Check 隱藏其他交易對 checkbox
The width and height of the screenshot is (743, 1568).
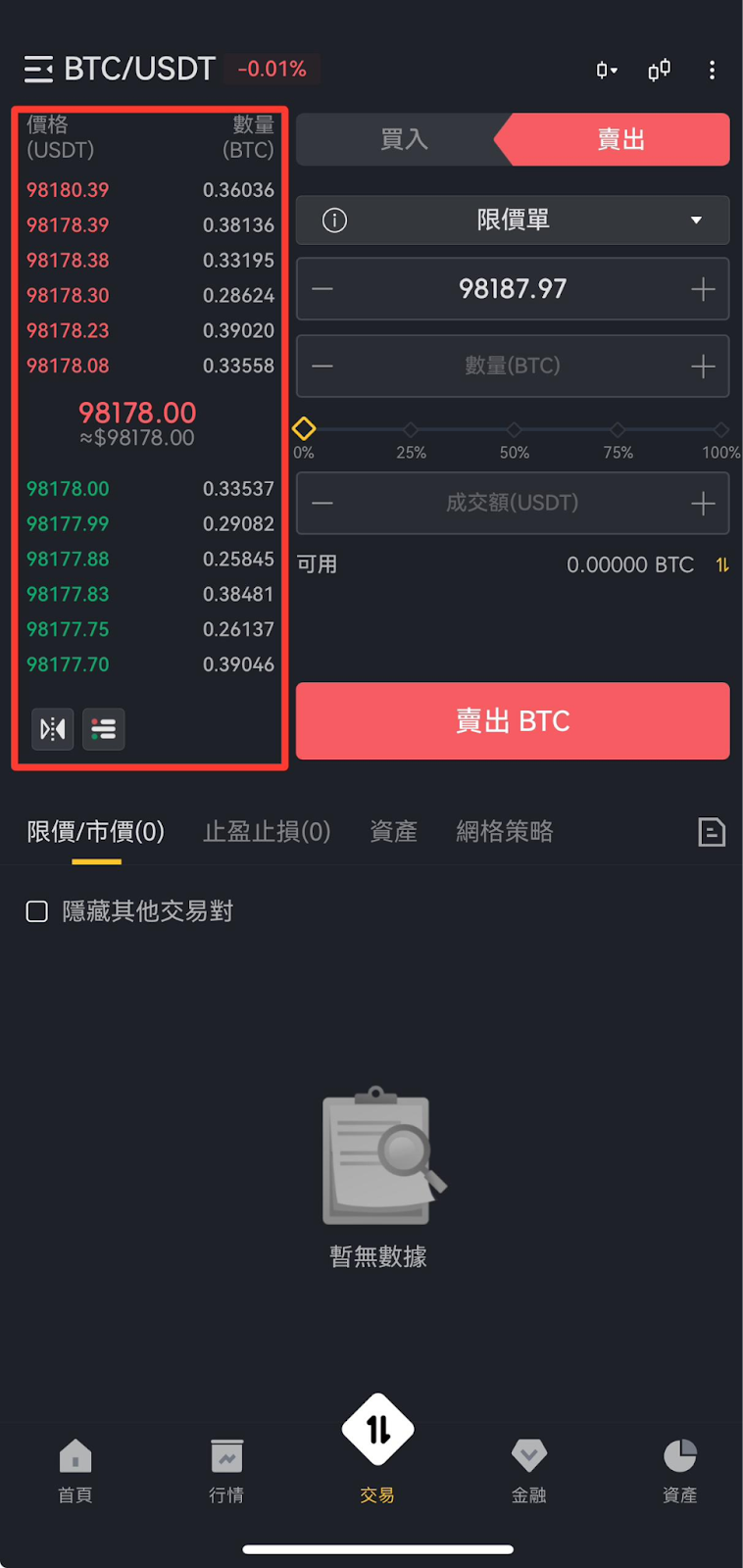click(37, 911)
